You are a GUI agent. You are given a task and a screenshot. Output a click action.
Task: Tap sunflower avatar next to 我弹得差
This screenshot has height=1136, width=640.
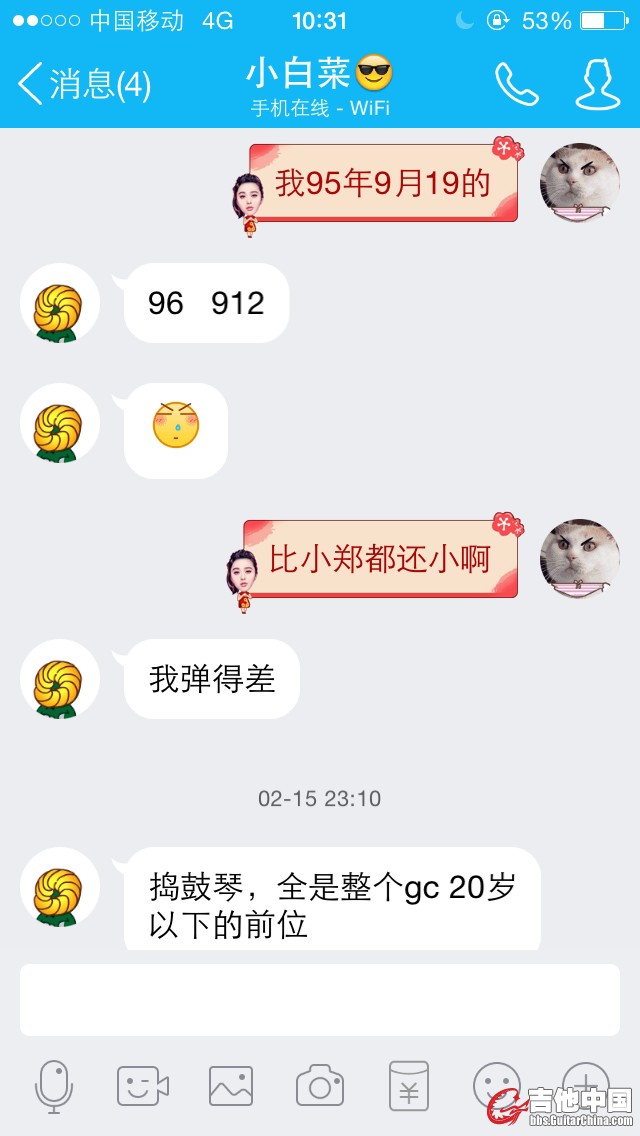pyautogui.click(x=60, y=680)
